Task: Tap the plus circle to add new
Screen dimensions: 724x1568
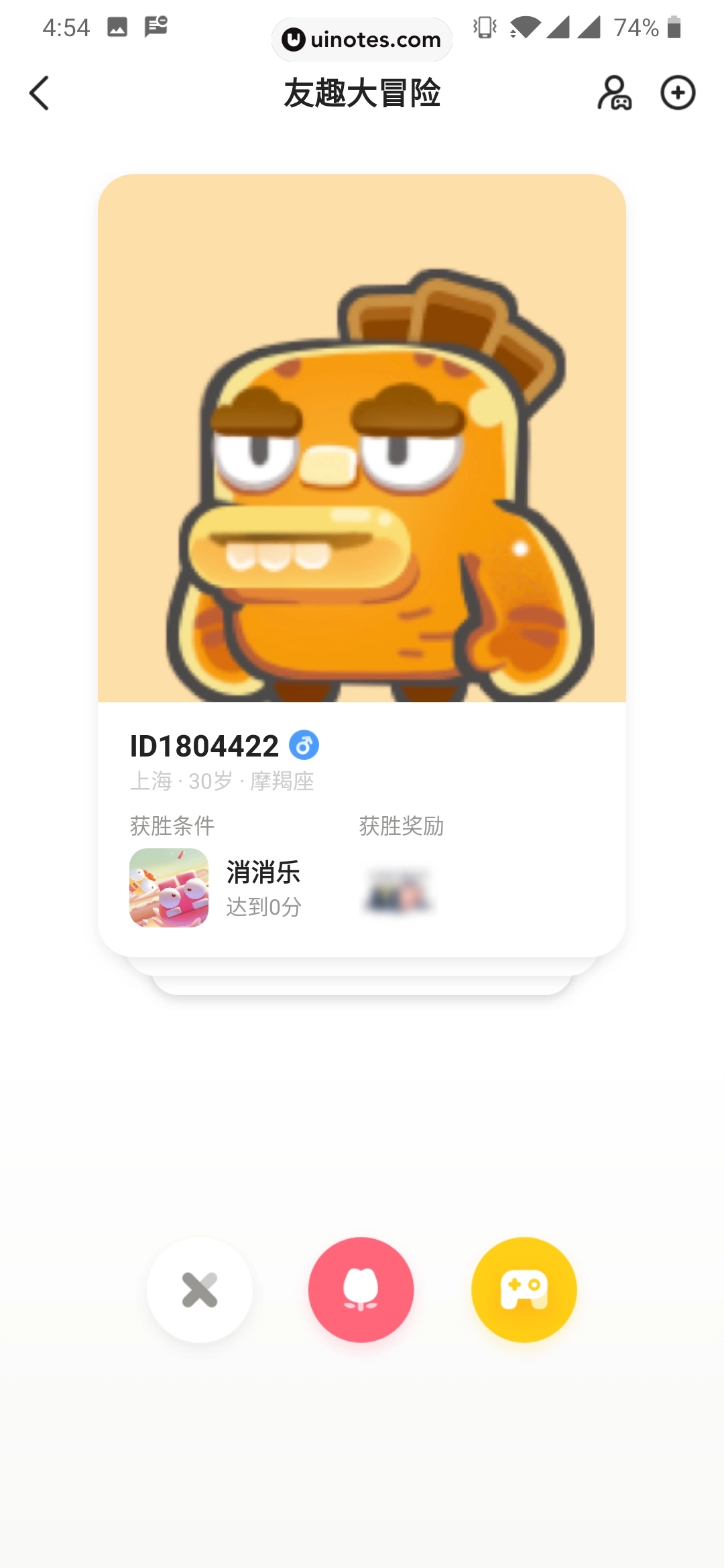Action: click(678, 92)
